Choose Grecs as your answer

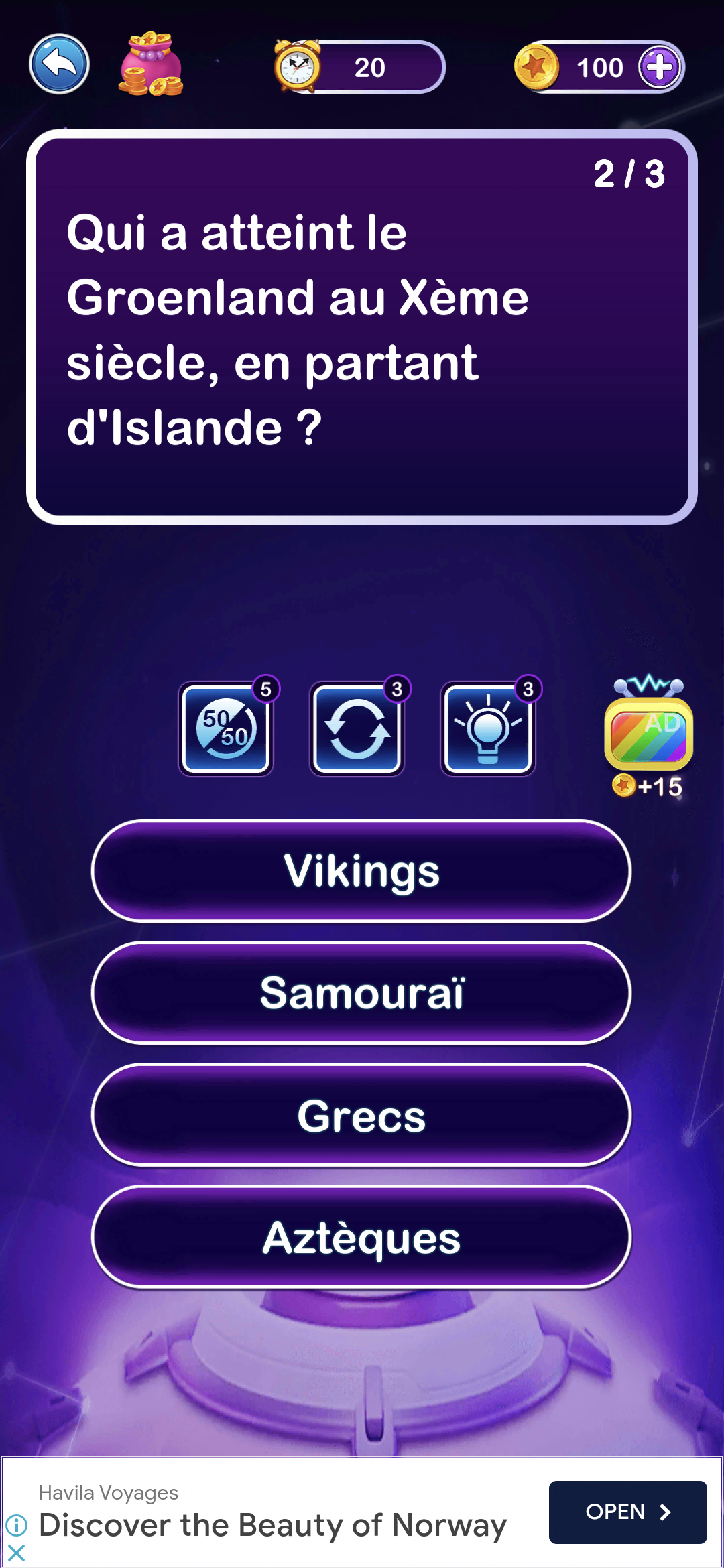(362, 1115)
